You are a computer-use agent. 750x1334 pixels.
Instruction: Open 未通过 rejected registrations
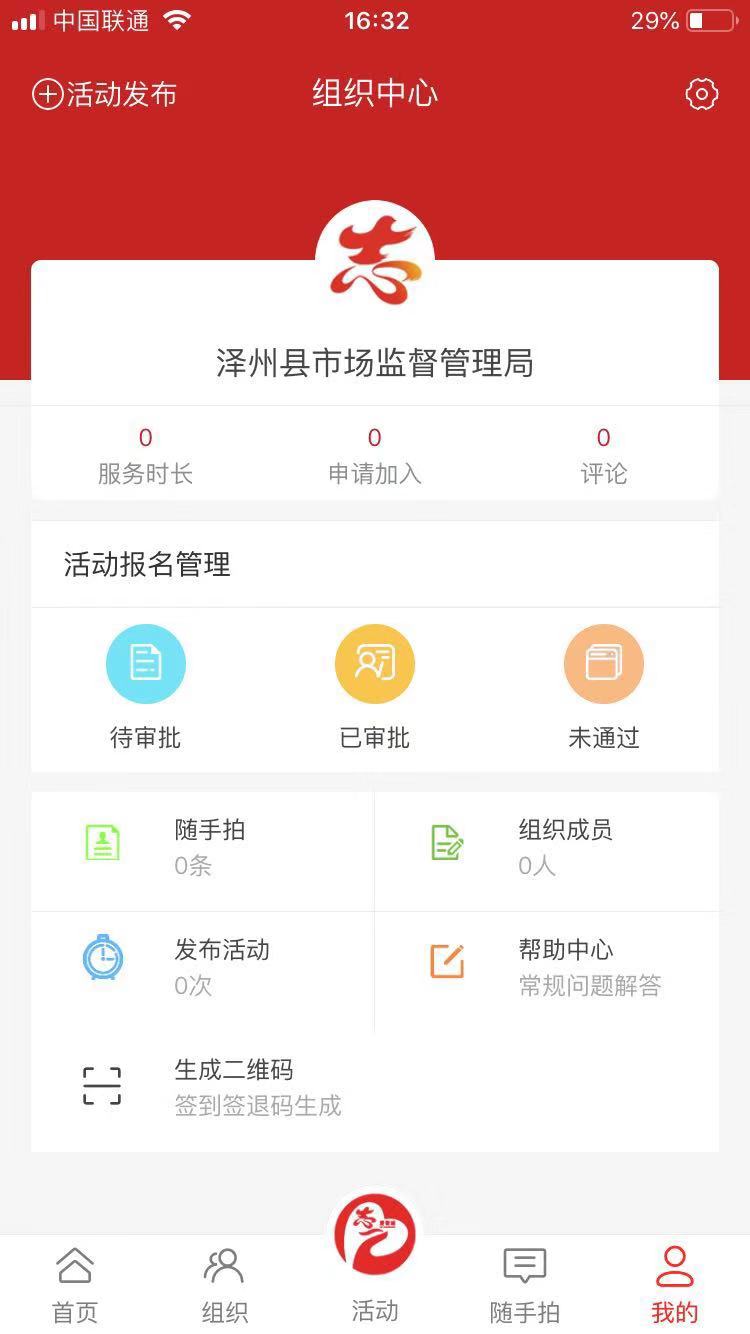tap(603, 688)
